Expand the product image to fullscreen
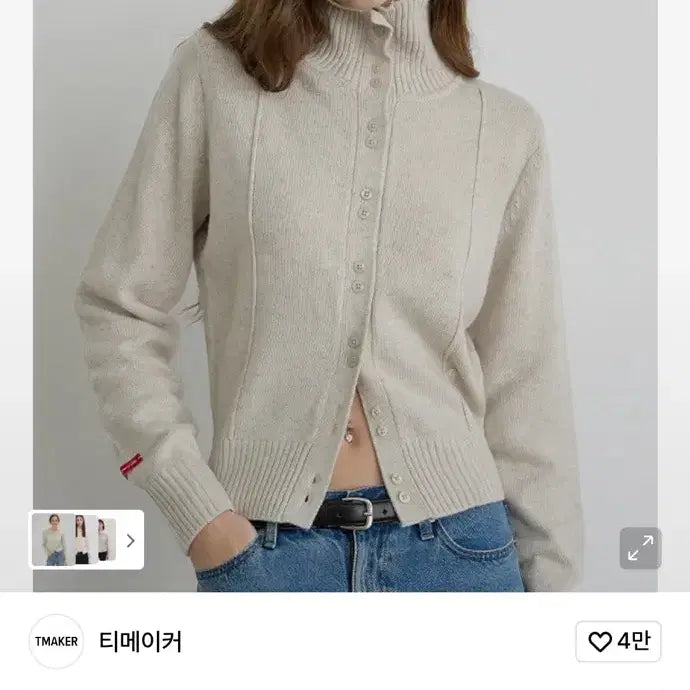Image resolution: width=690 pixels, height=690 pixels. coord(640,548)
